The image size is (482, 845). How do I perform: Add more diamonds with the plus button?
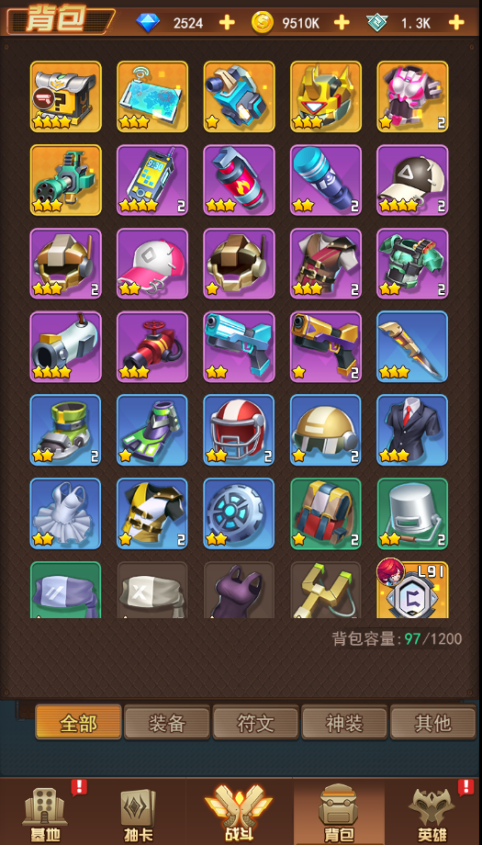point(227,23)
